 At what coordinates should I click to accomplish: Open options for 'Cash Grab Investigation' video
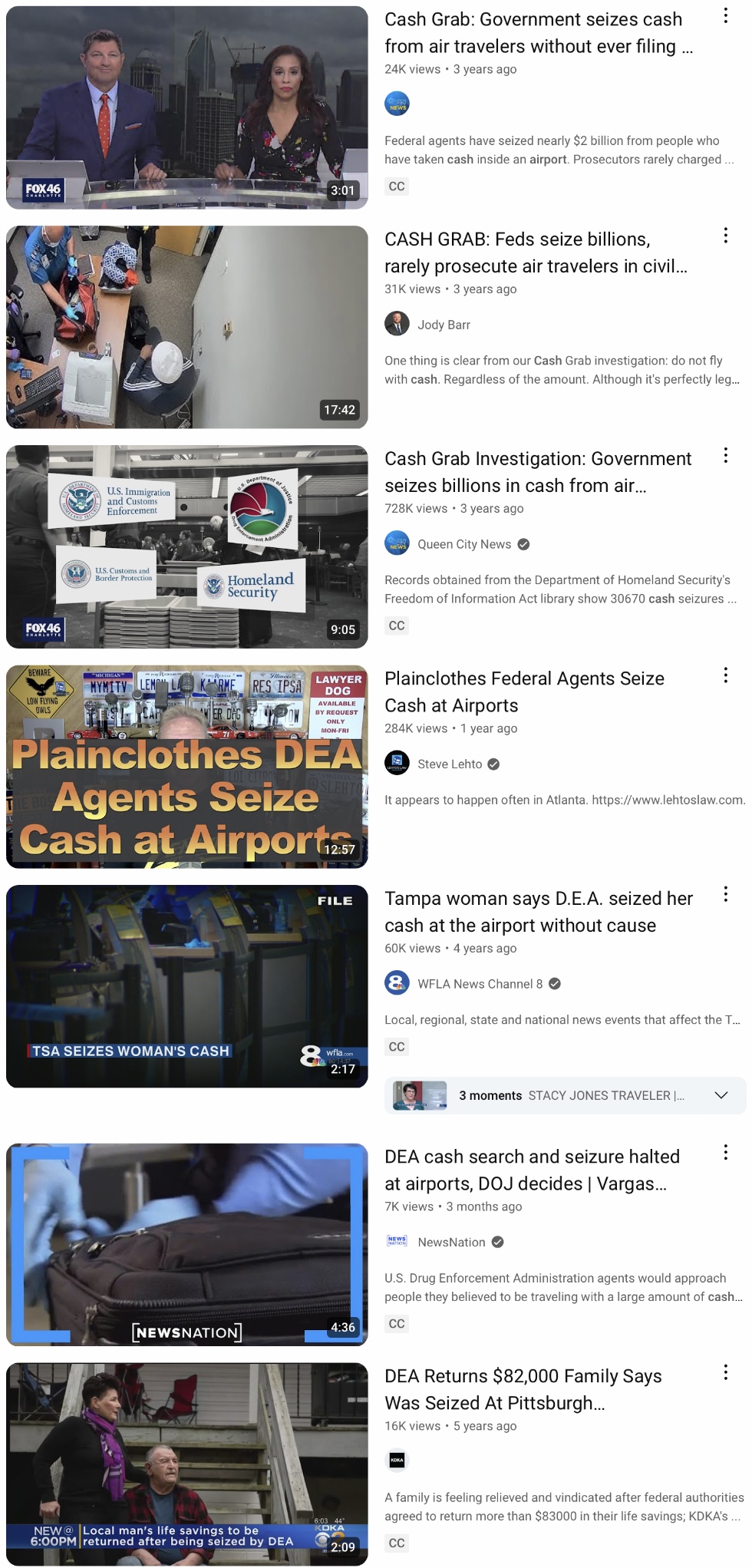click(725, 455)
